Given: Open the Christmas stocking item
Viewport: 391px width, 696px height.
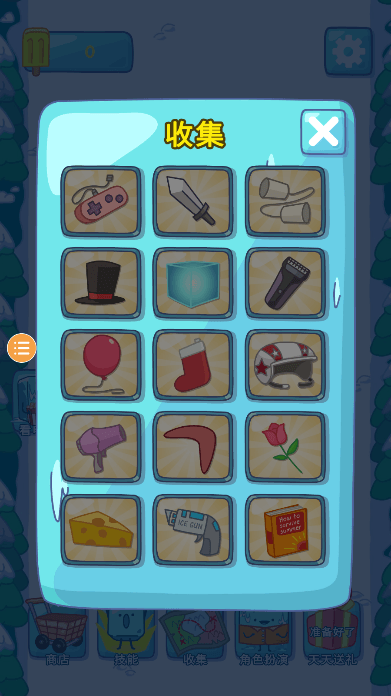Looking at the screenshot, I should [193, 365].
